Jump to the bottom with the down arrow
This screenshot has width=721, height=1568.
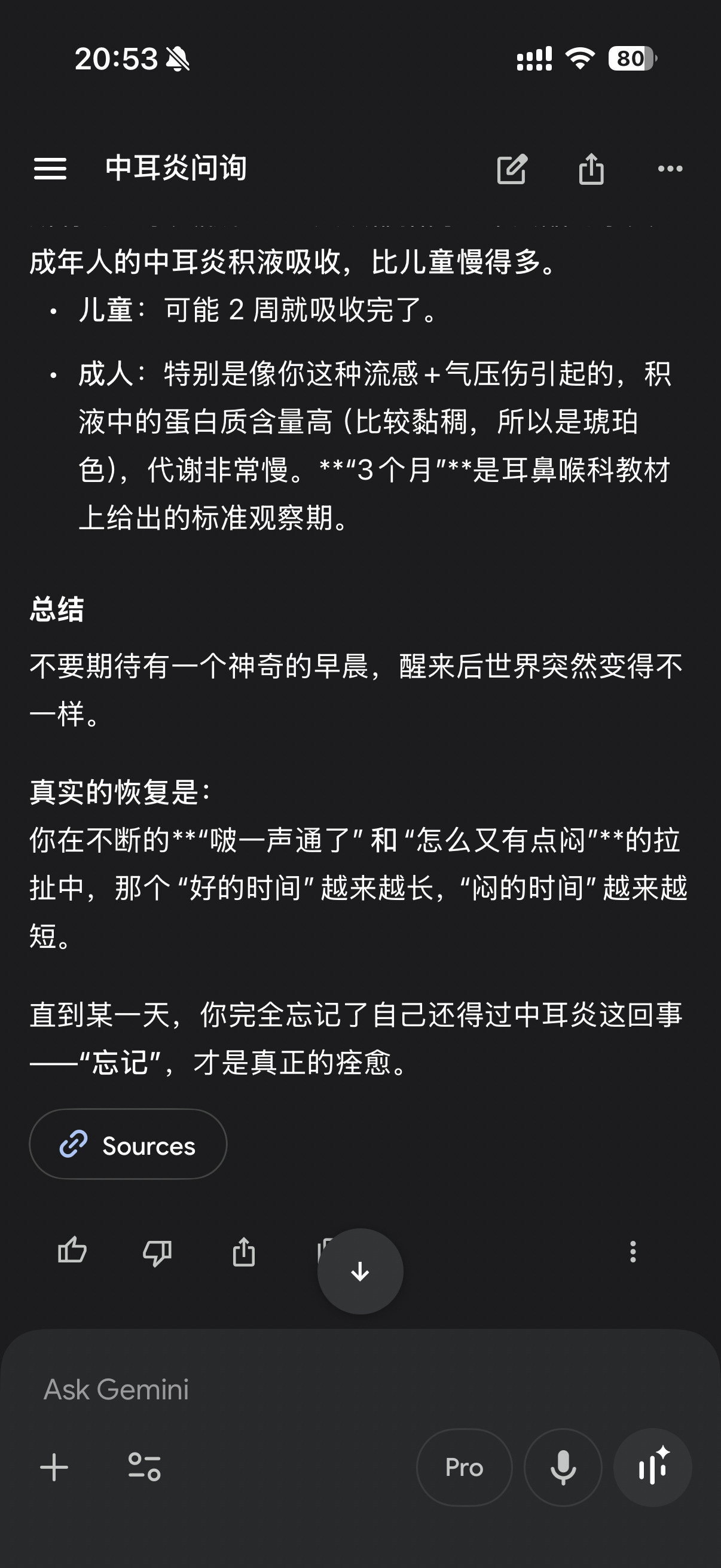[360, 1272]
